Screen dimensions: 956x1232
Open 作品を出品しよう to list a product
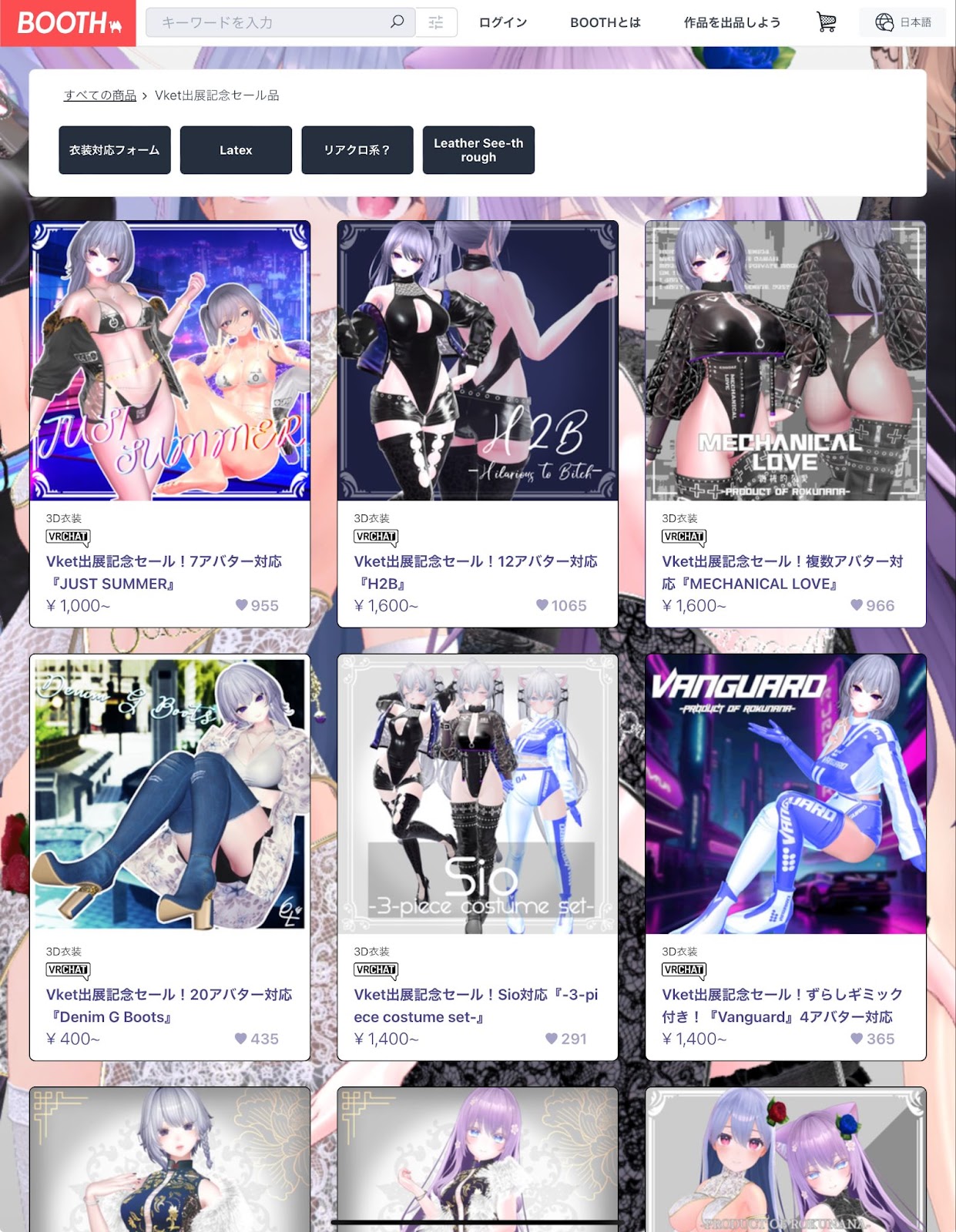(732, 22)
